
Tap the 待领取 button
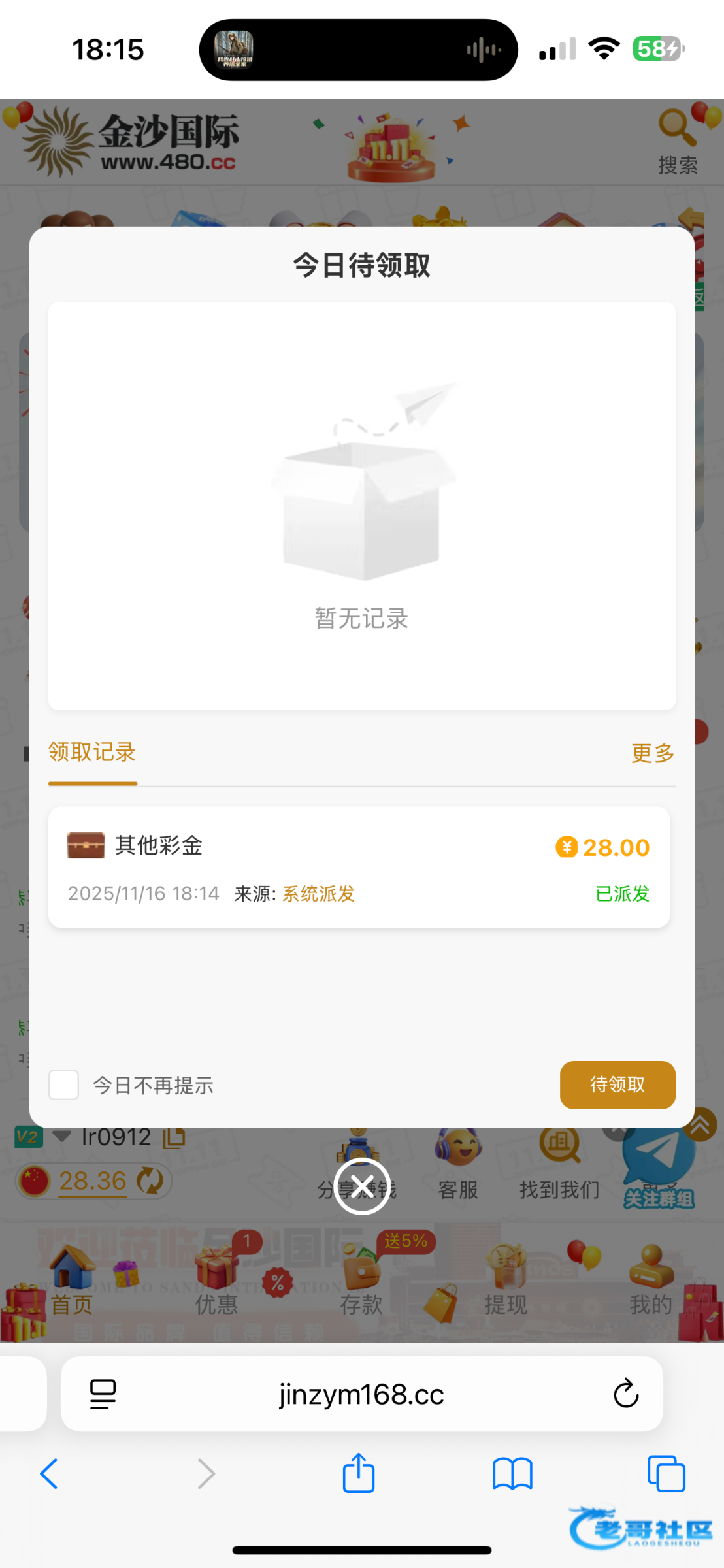617,1085
